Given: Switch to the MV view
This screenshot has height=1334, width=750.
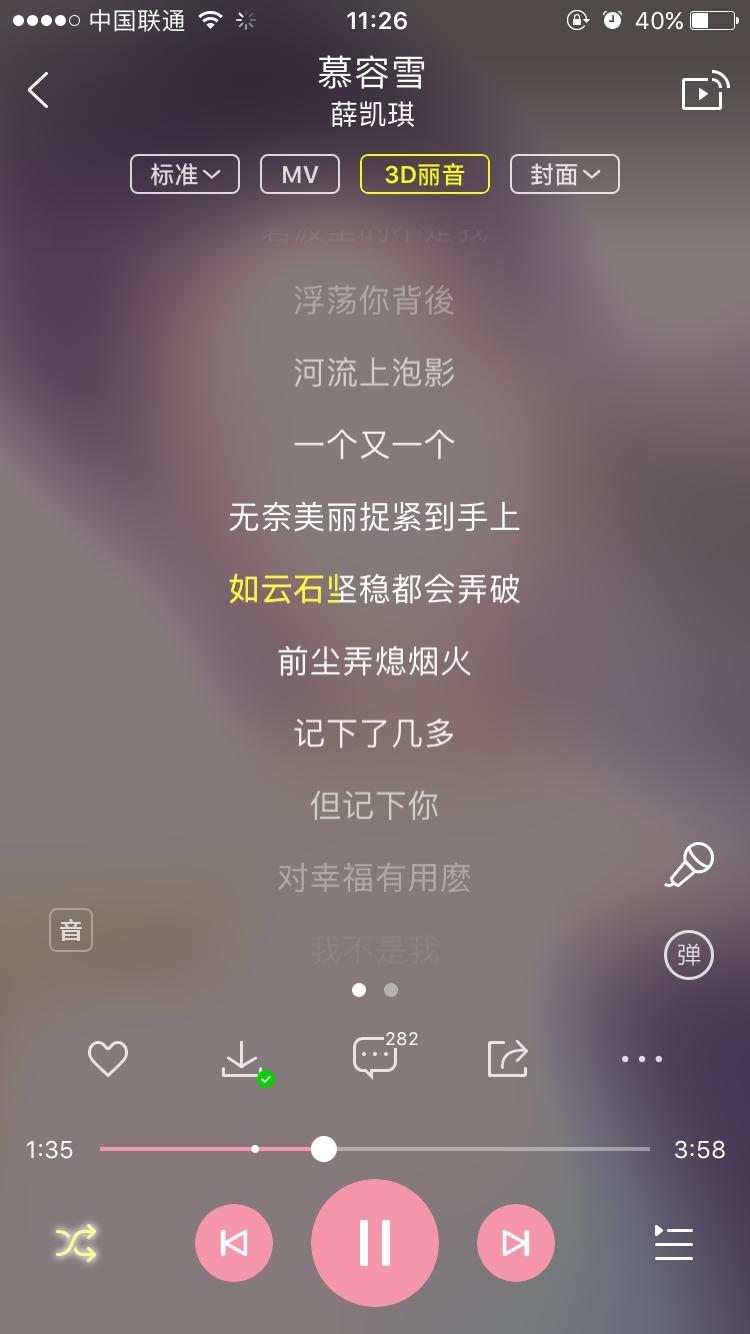Looking at the screenshot, I should pyautogui.click(x=299, y=174).
